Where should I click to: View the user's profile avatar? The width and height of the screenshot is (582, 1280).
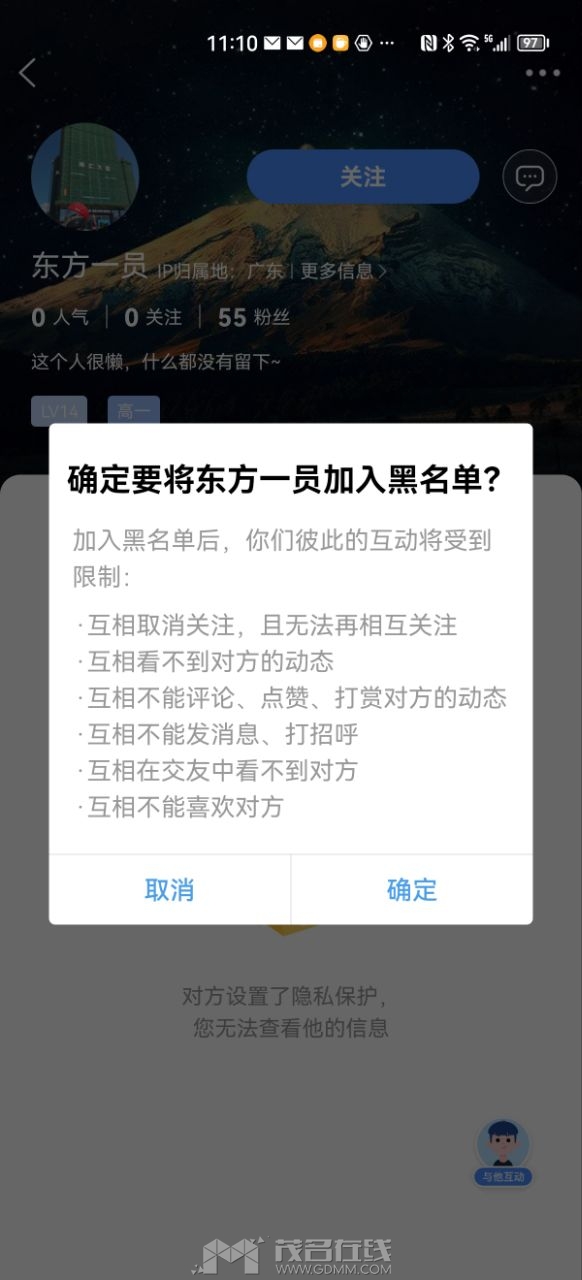(x=85, y=176)
